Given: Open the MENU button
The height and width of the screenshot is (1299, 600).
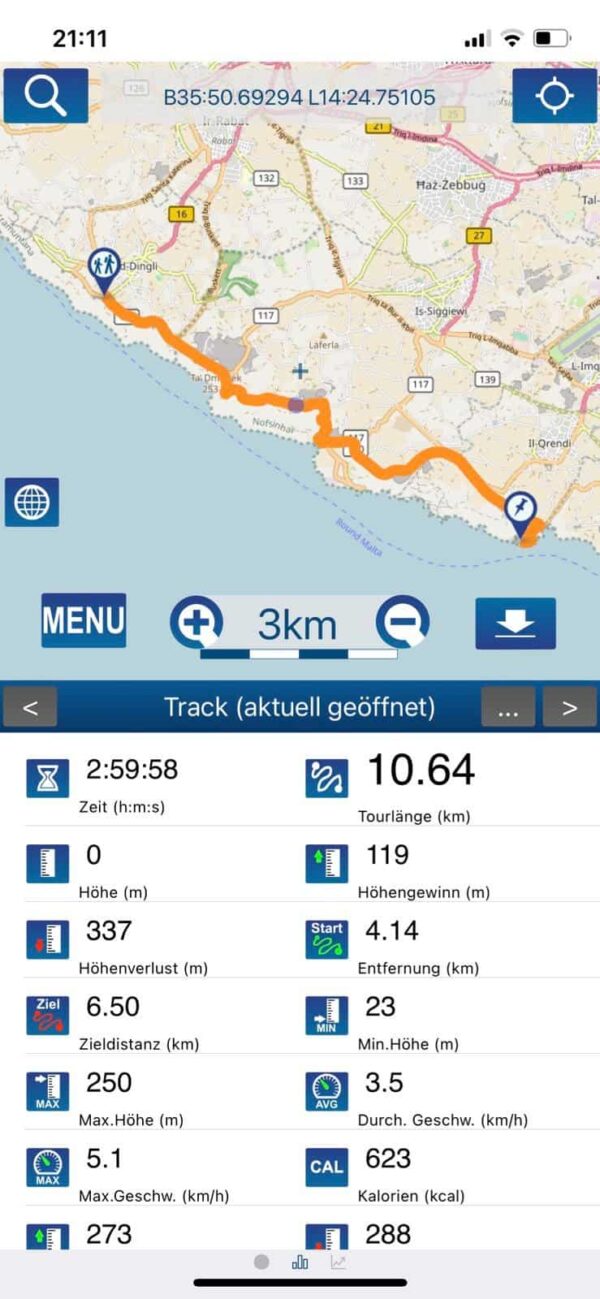Looking at the screenshot, I should [x=84, y=620].
